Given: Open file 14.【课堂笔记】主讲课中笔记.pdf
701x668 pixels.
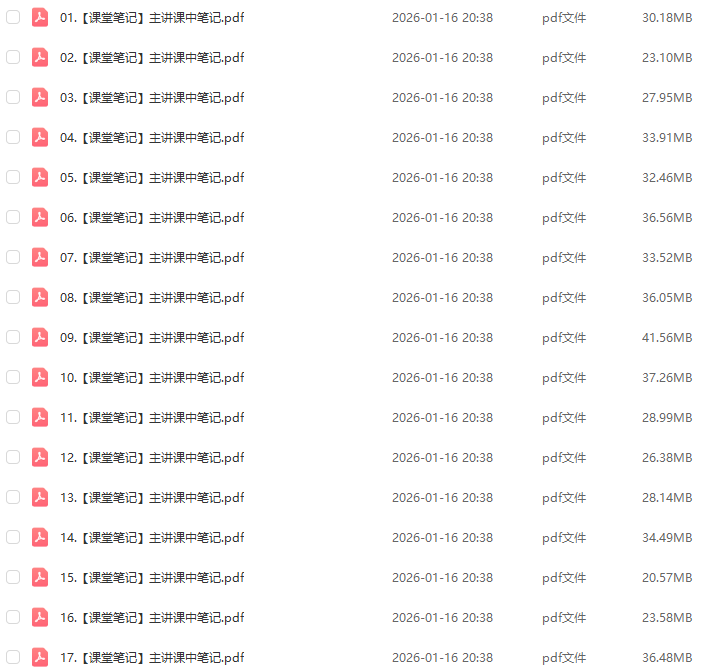Looking at the screenshot, I should tap(152, 537).
